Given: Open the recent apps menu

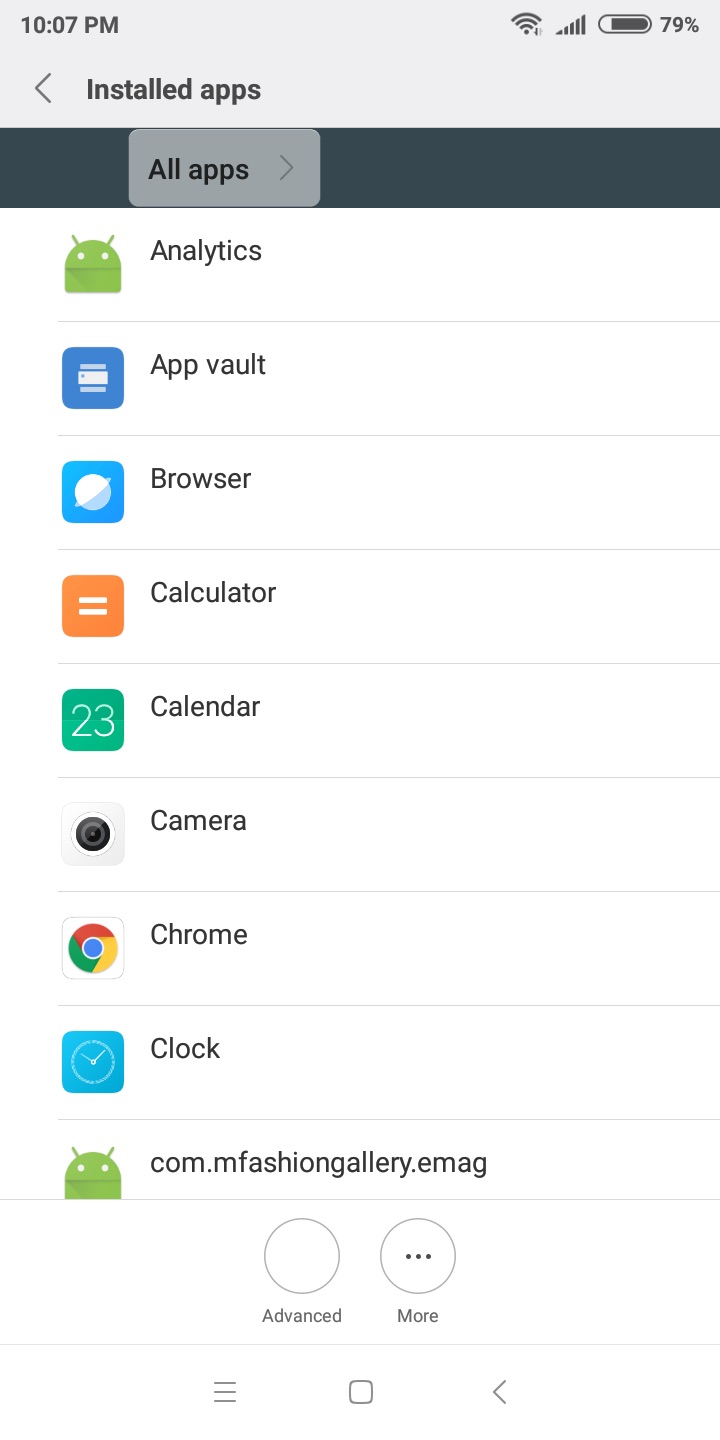Looking at the screenshot, I should pyautogui.click(x=225, y=1392).
